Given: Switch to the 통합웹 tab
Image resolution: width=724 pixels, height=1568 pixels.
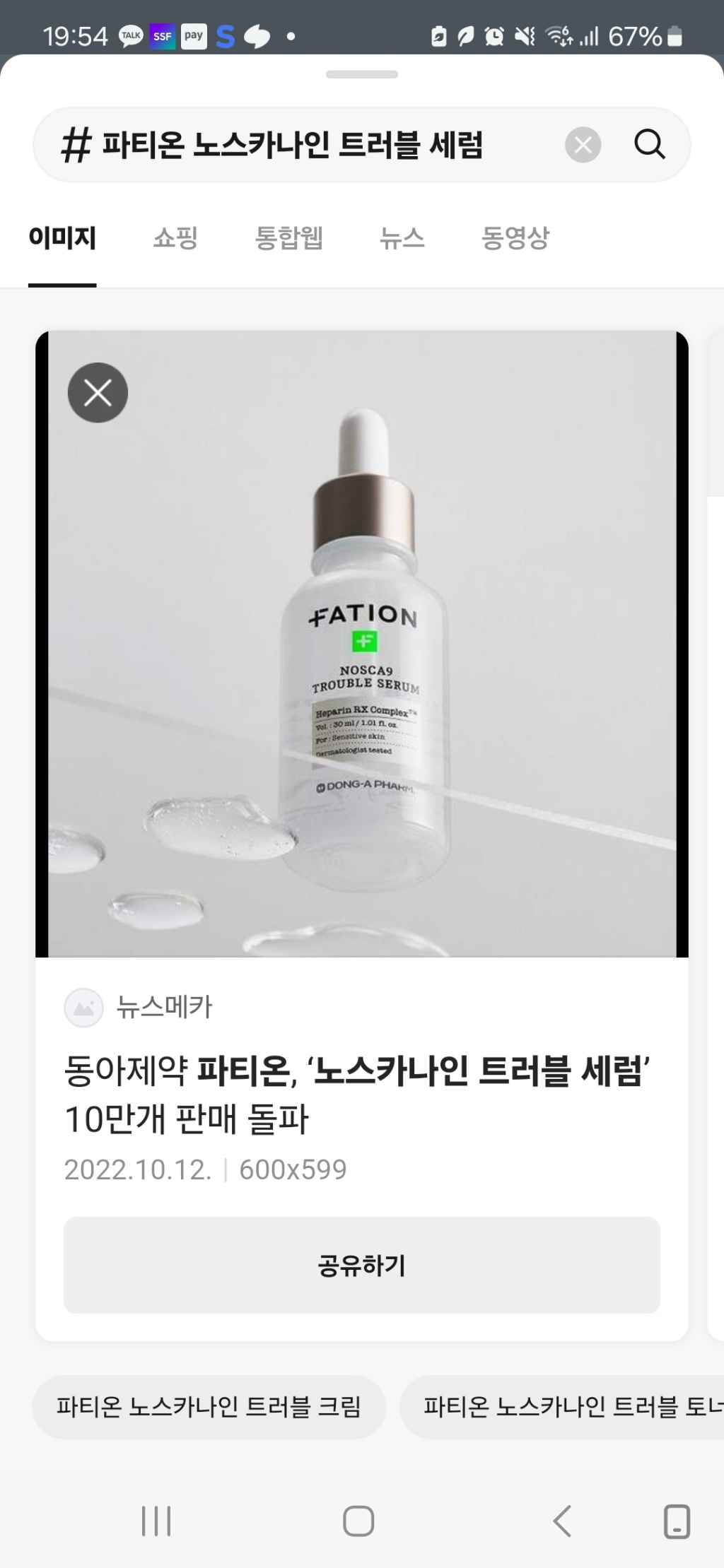Looking at the screenshot, I should (x=288, y=237).
